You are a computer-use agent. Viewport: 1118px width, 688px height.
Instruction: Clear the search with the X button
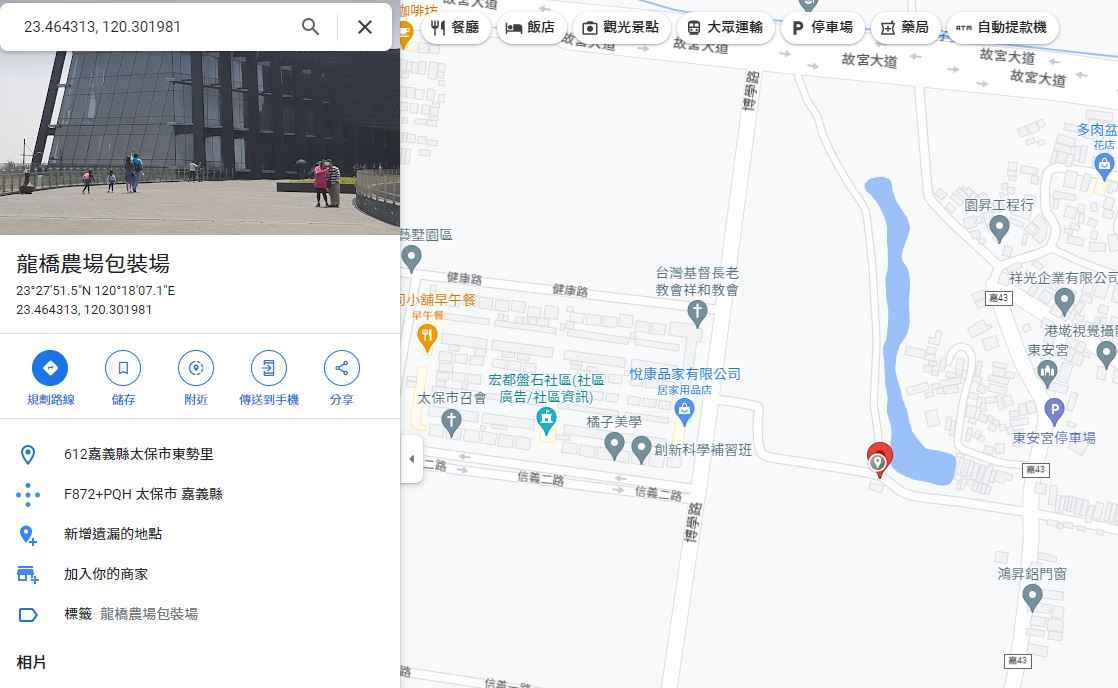point(365,27)
